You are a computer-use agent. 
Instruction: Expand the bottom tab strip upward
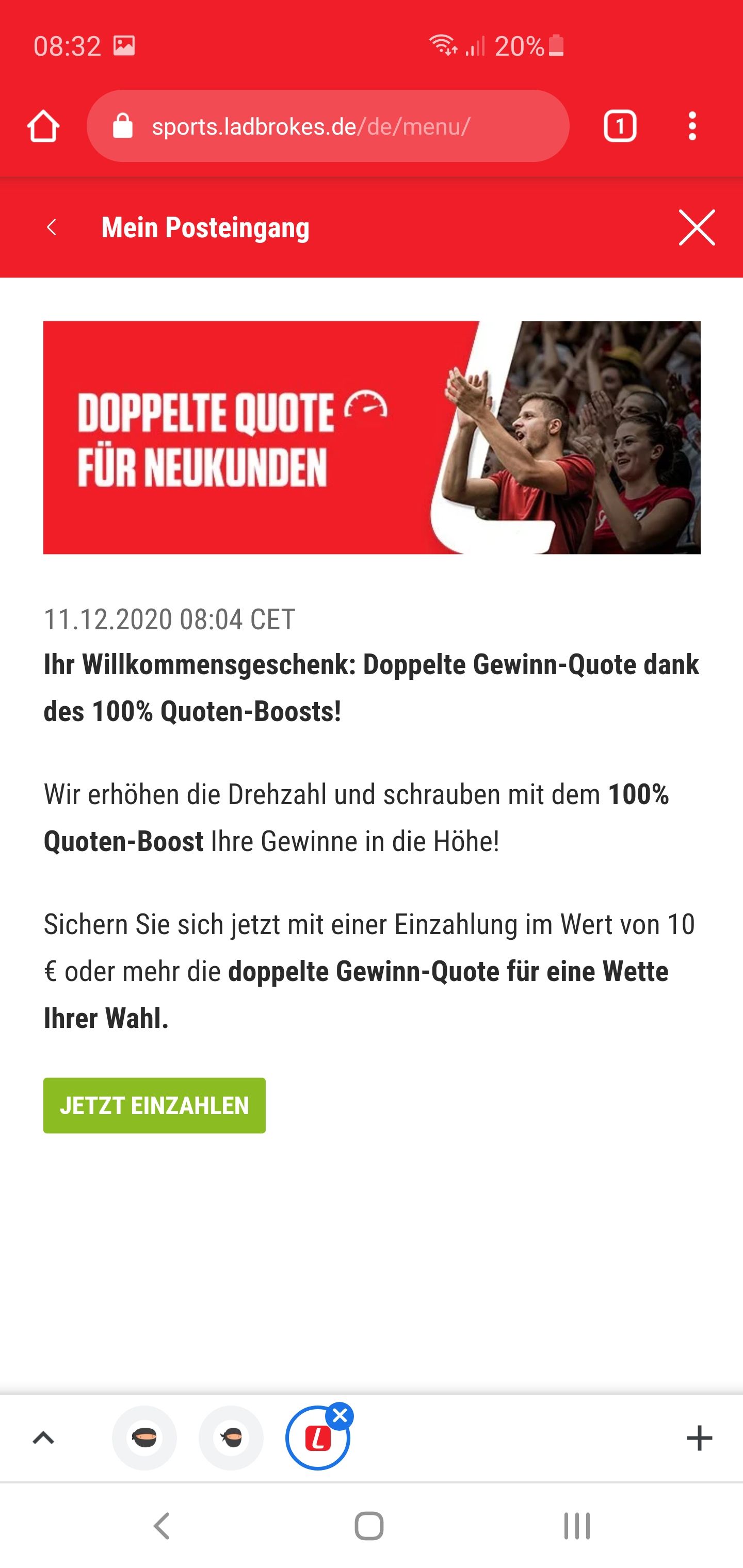click(x=43, y=1439)
